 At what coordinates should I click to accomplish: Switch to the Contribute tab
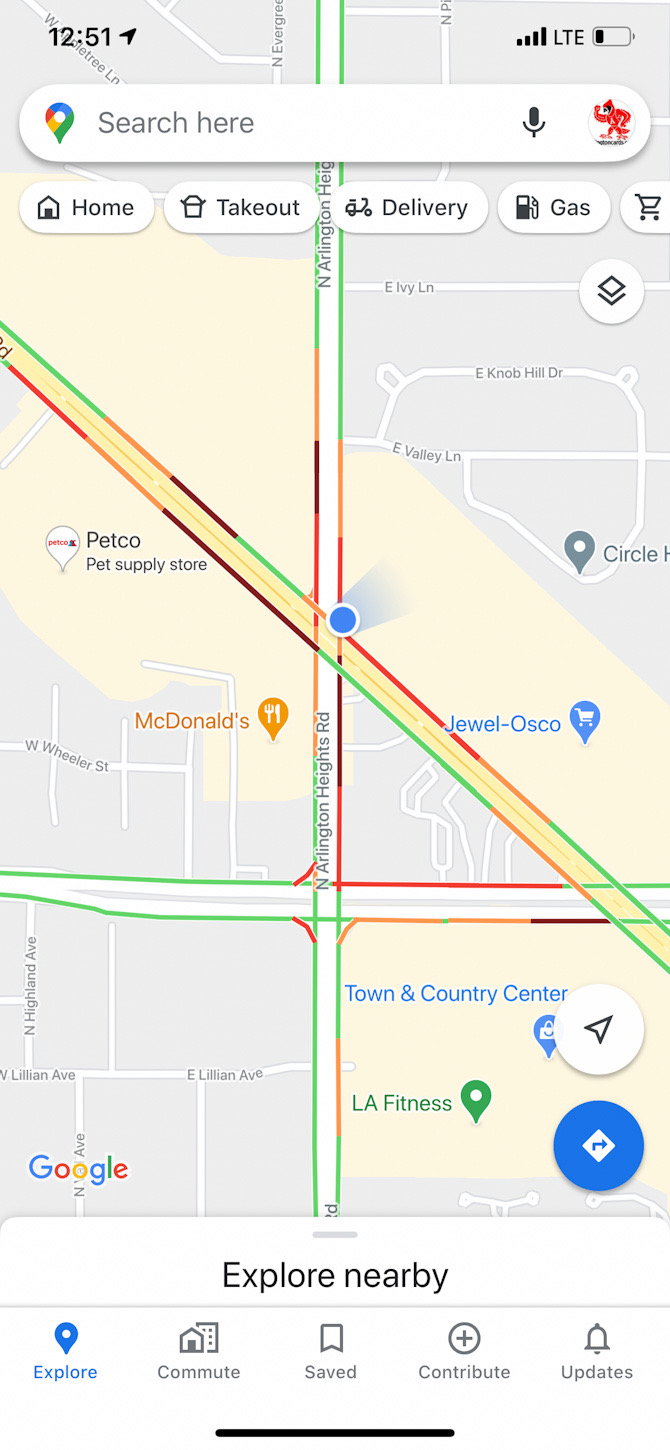(x=464, y=1352)
